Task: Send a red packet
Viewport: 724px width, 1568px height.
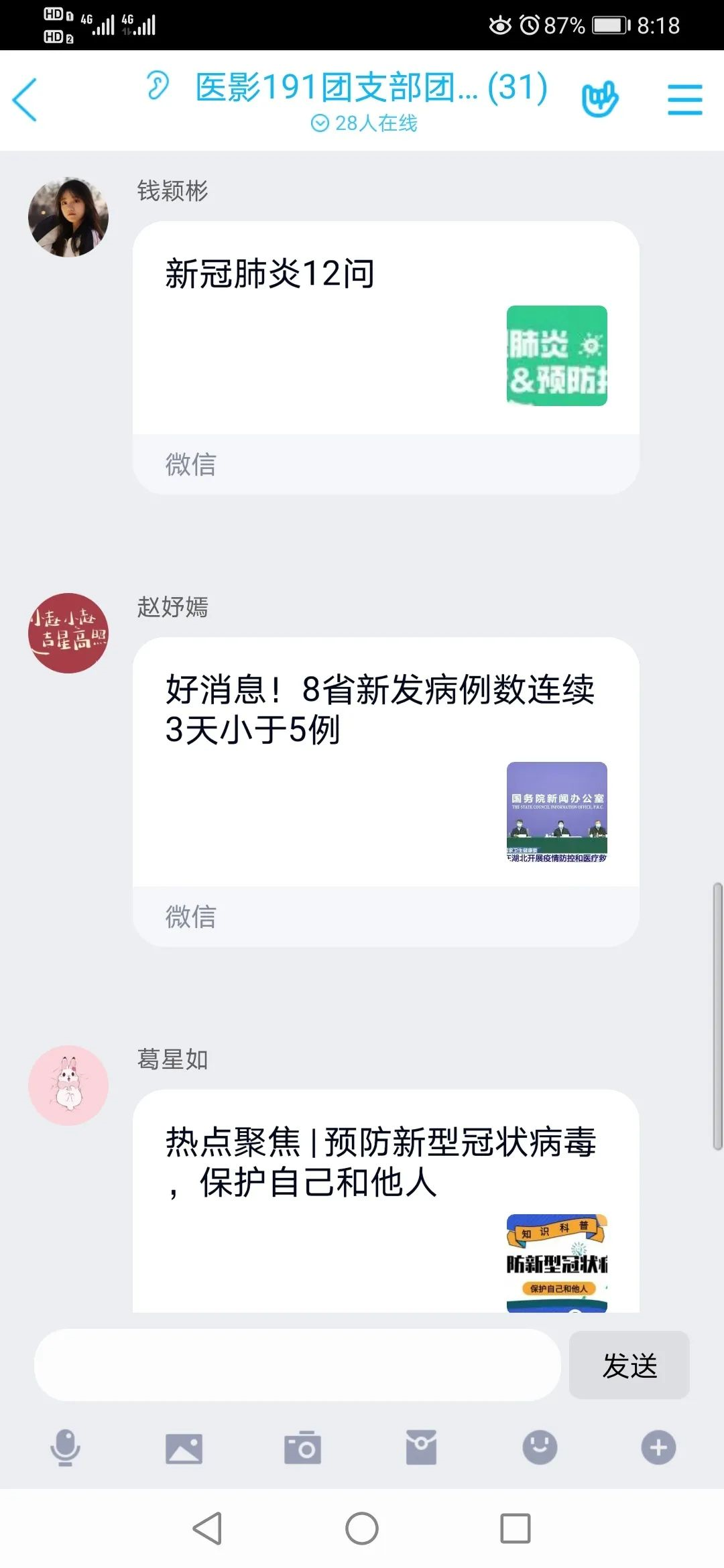Action: tap(421, 1448)
